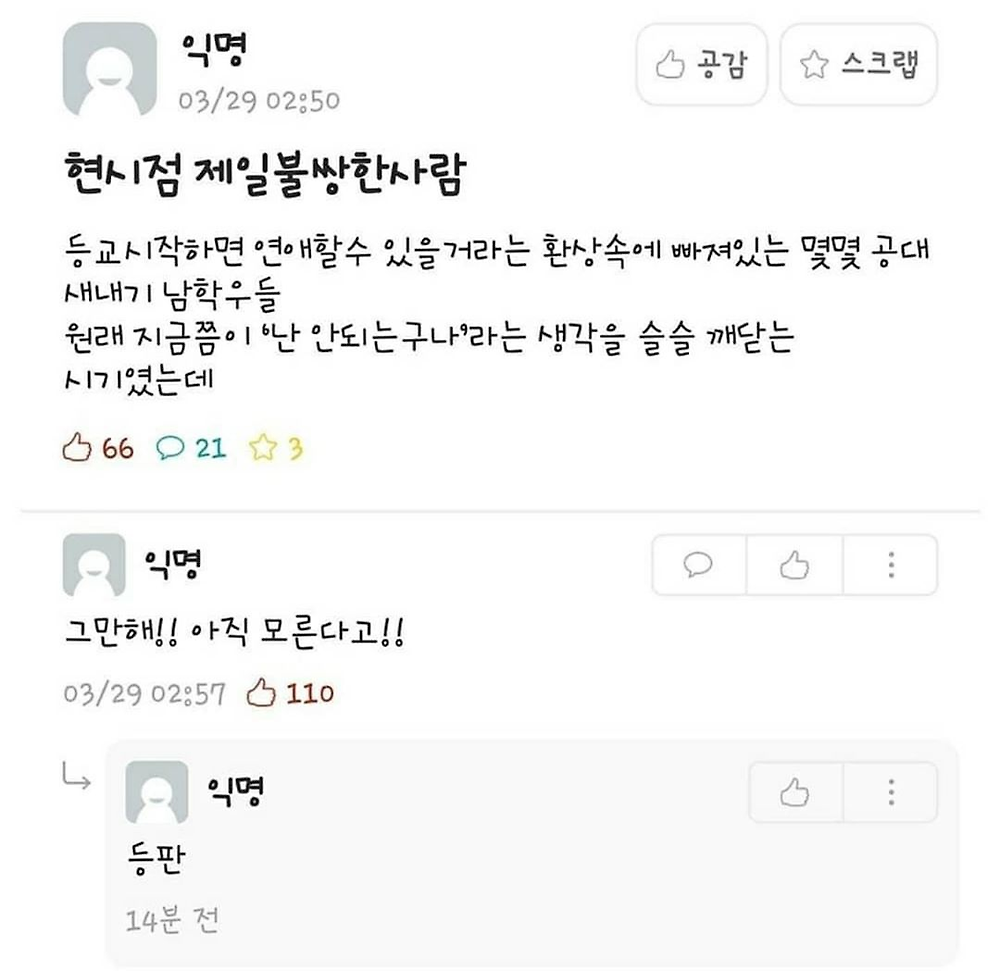This screenshot has width=1000, height=971.
Task: Like the 그만해!! 아직 모른다고!! comment
Action: 795,566
